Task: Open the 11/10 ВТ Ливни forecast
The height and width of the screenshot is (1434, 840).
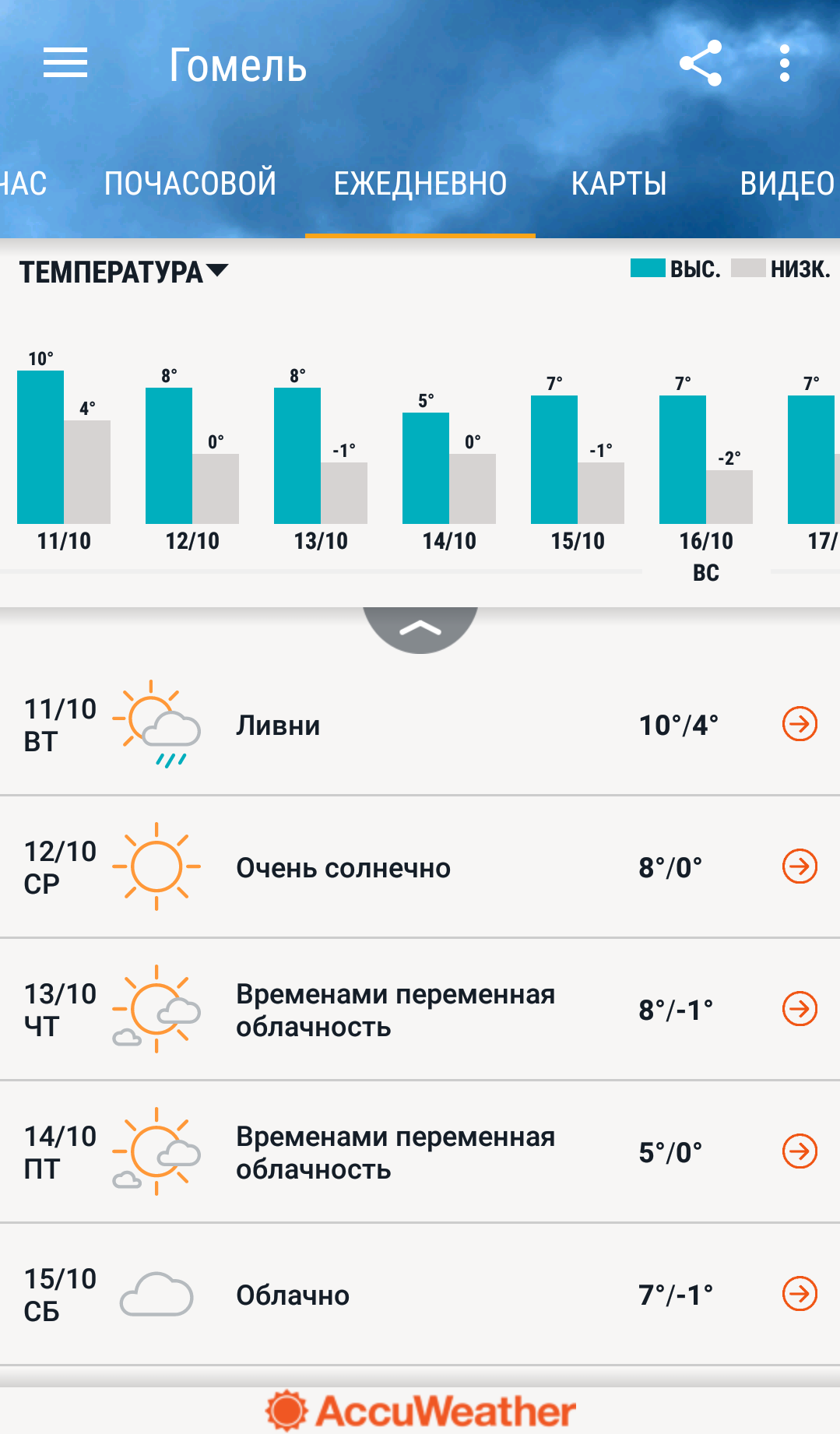Action: pyautogui.click(x=420, y=725)
